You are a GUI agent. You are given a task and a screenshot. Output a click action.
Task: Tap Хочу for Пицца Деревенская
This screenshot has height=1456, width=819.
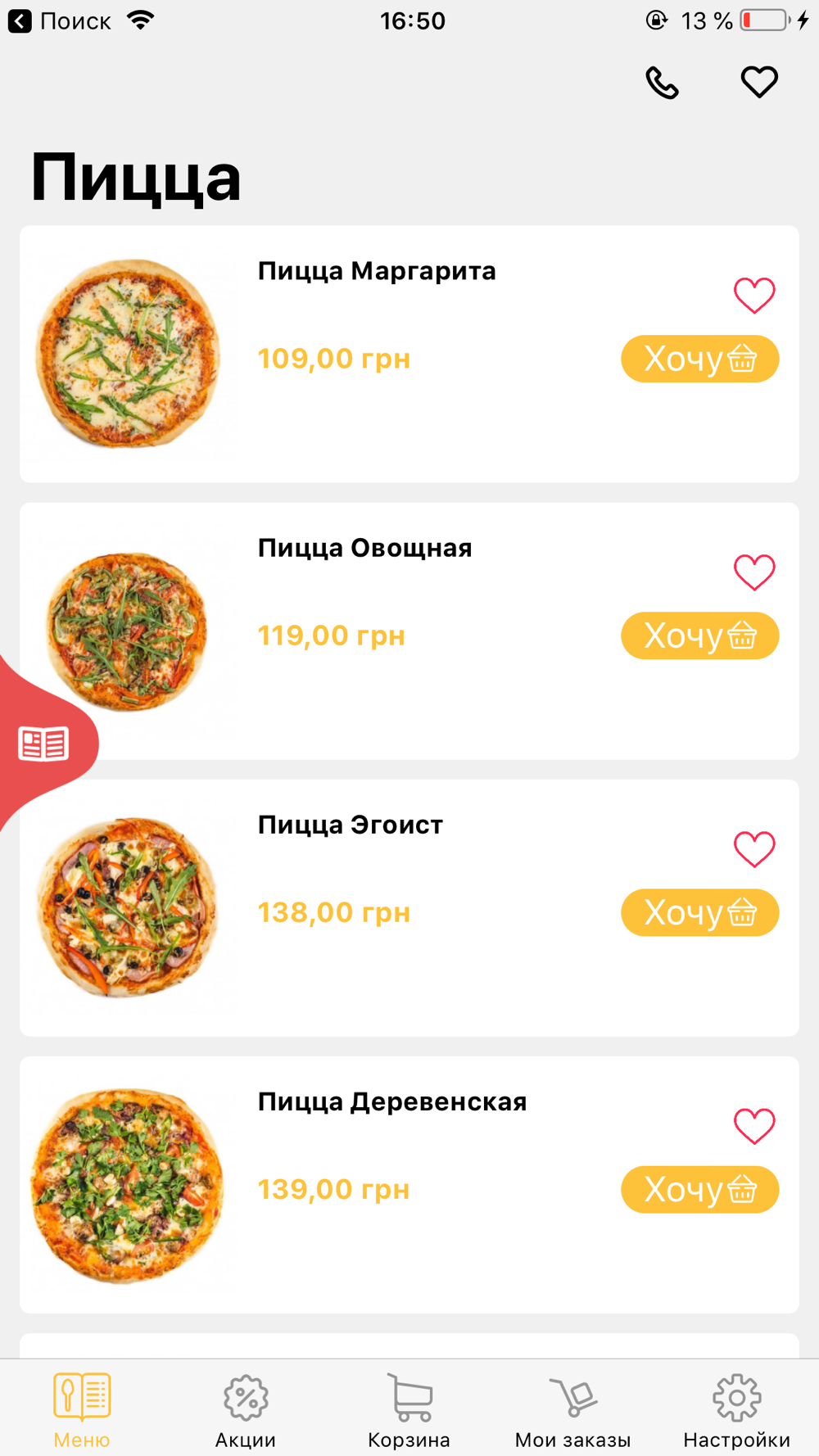[699, 1189]
